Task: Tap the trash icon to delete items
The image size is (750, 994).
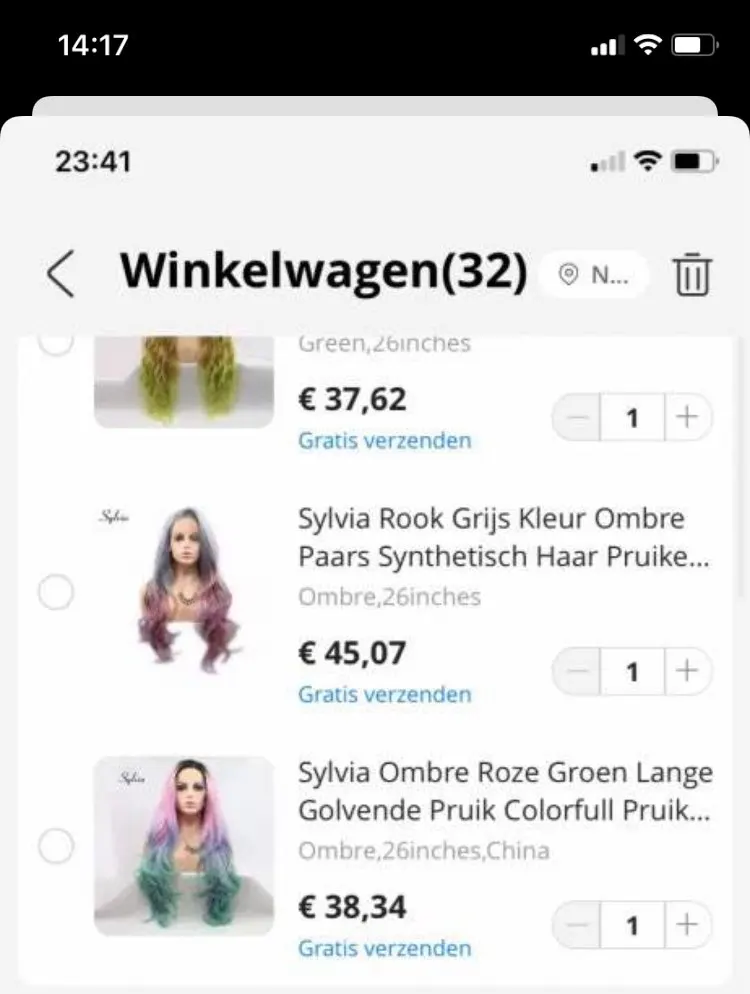Action: click(x=691, y=274)
